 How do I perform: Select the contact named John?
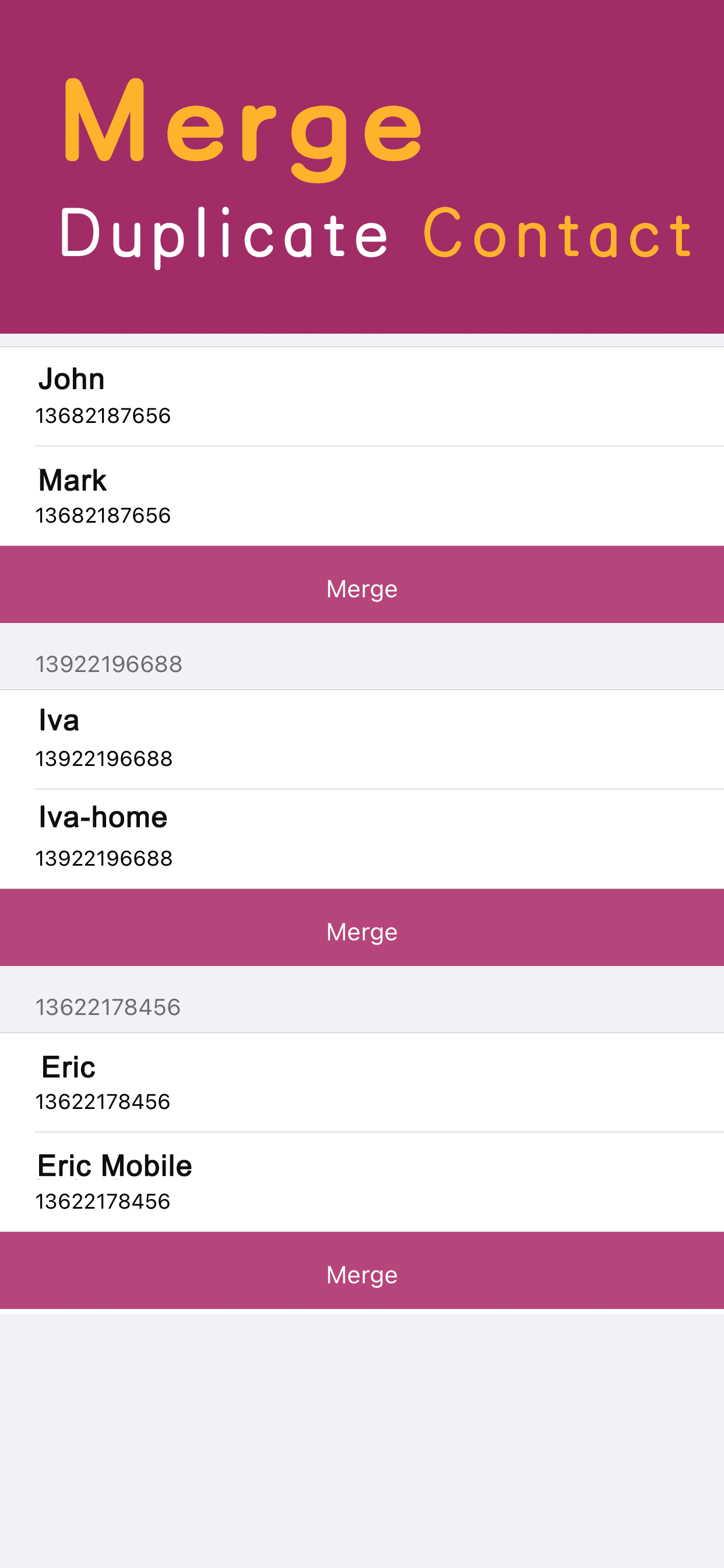(x=71, y=379)
